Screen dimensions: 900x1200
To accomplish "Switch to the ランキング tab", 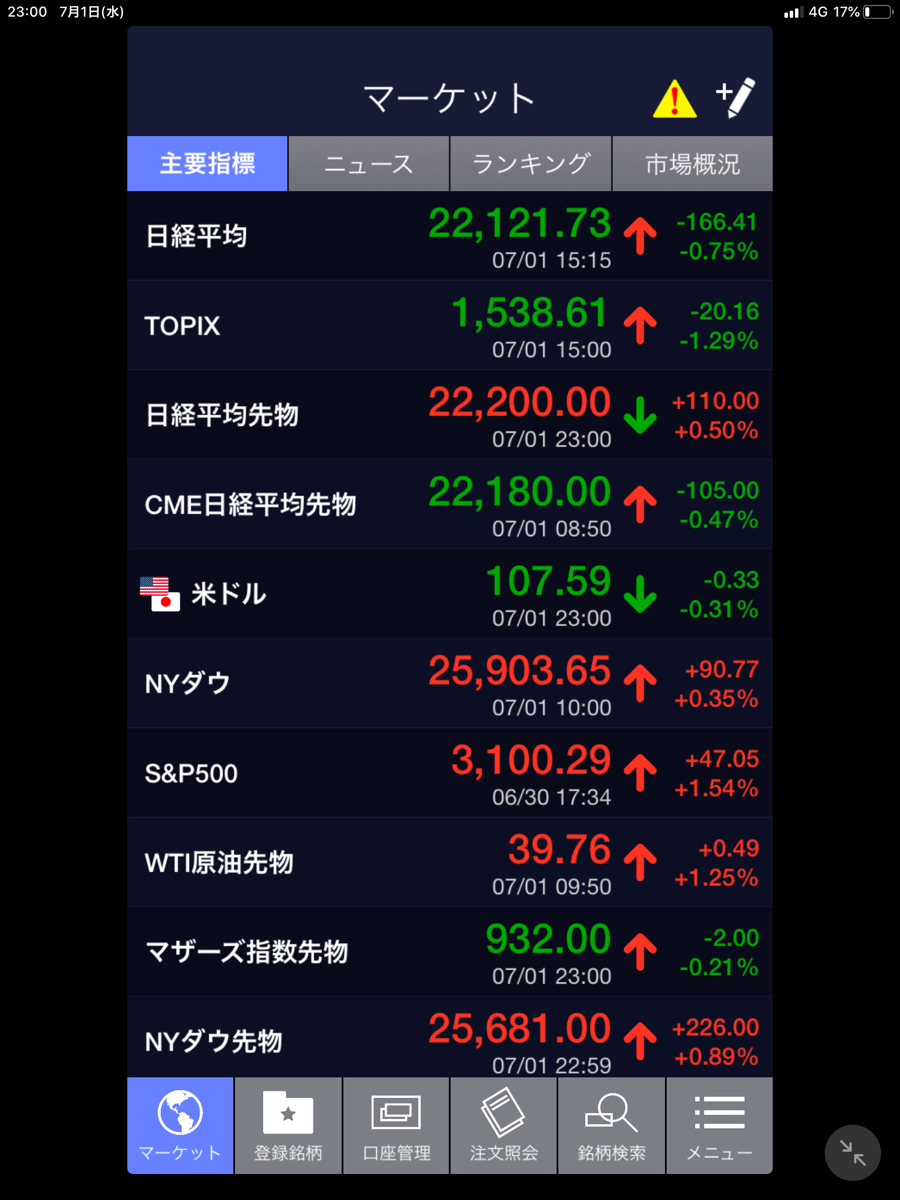I will point(530,164).
